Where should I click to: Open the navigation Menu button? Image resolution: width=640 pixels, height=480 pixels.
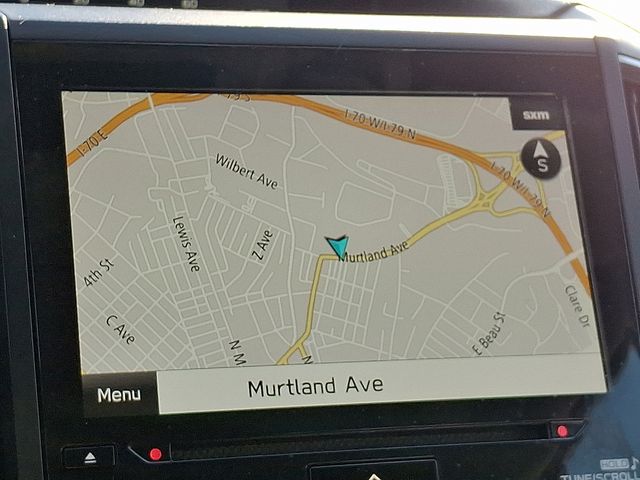(x=119, y=394)
